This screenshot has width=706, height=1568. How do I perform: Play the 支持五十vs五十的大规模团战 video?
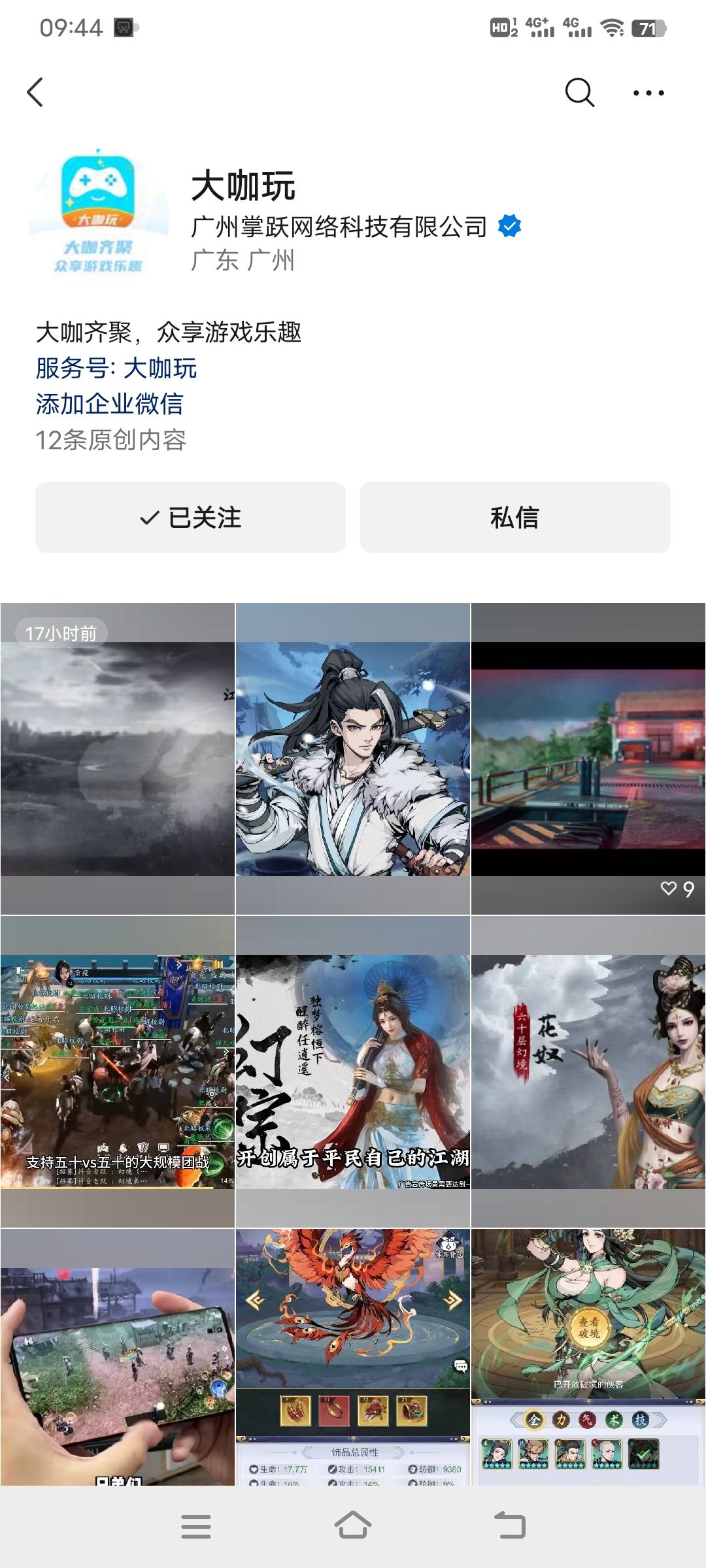coord(118,1071)
